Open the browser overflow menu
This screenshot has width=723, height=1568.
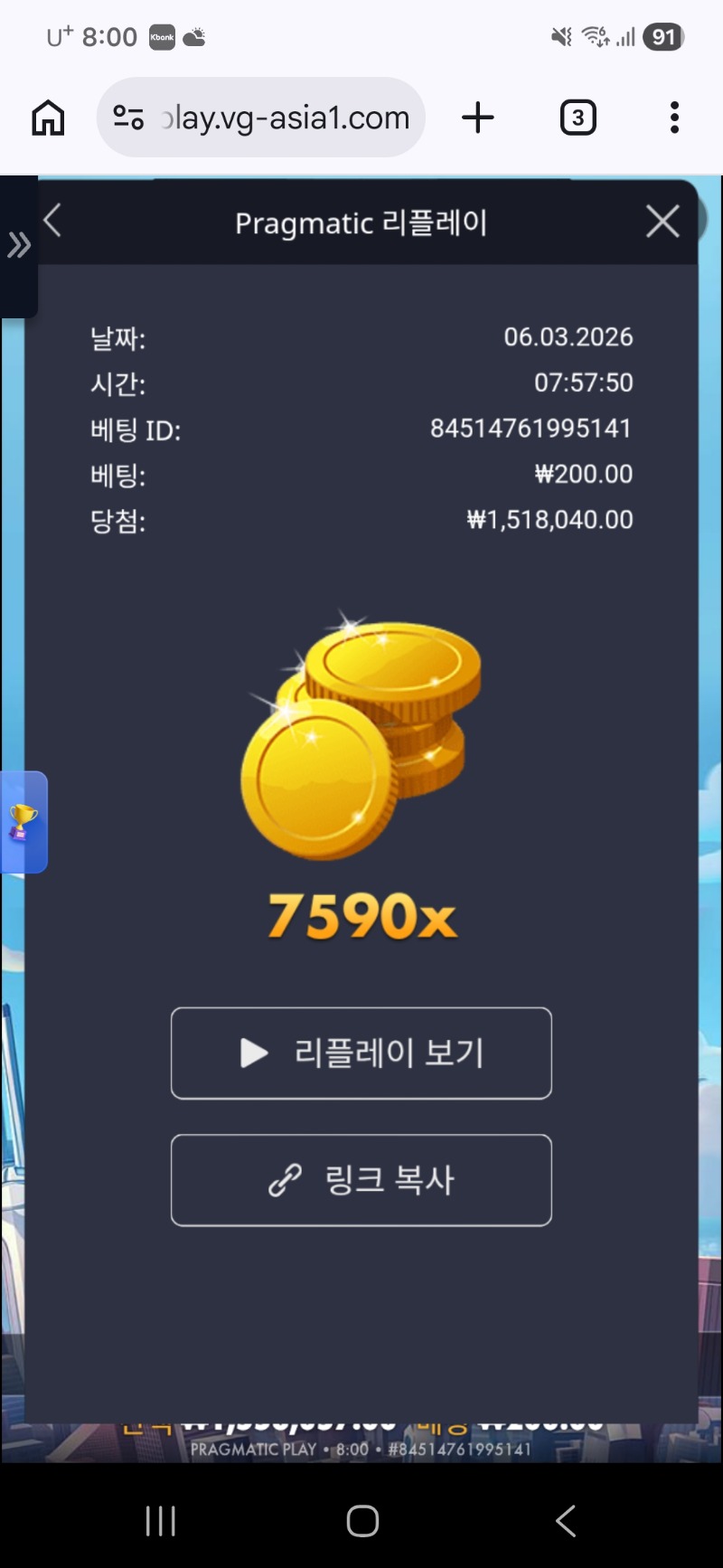click(x=674, y=118)
